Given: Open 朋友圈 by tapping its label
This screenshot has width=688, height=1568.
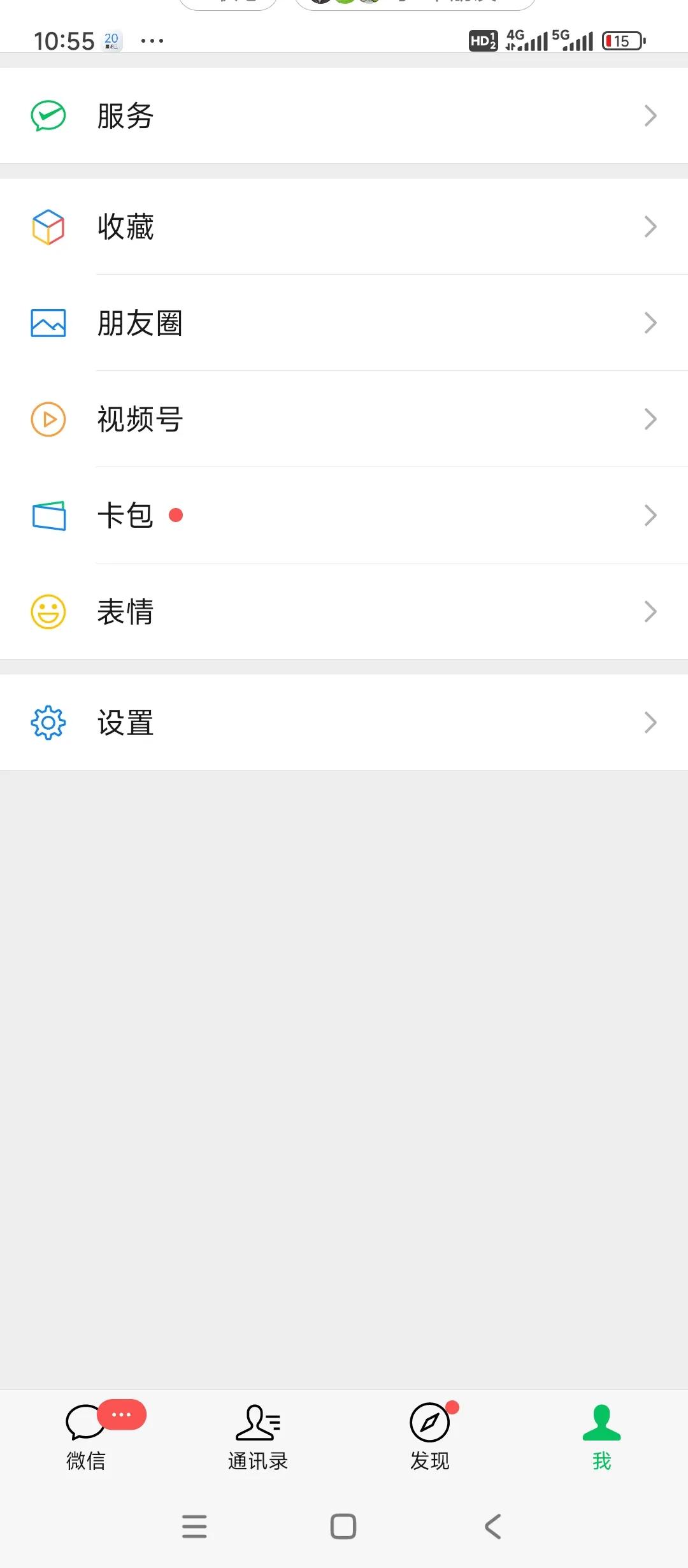Looking at the screenshot, I should tap(140, 324).
